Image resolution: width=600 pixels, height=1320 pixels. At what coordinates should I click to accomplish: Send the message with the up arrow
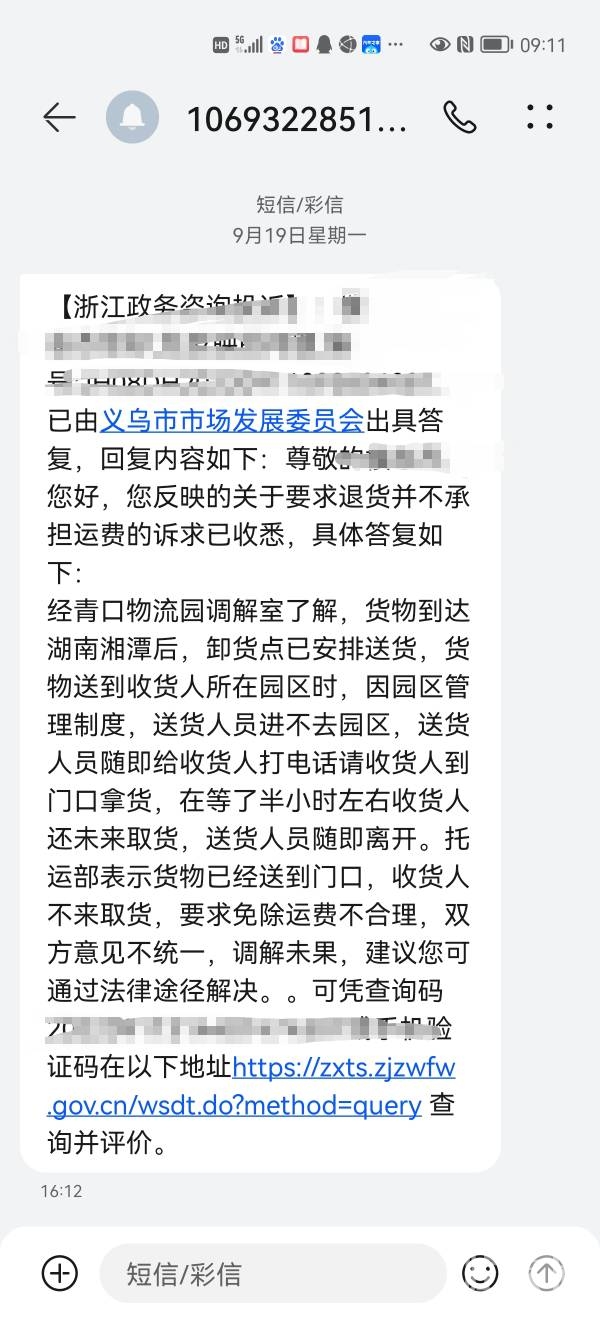(546, 1273)
